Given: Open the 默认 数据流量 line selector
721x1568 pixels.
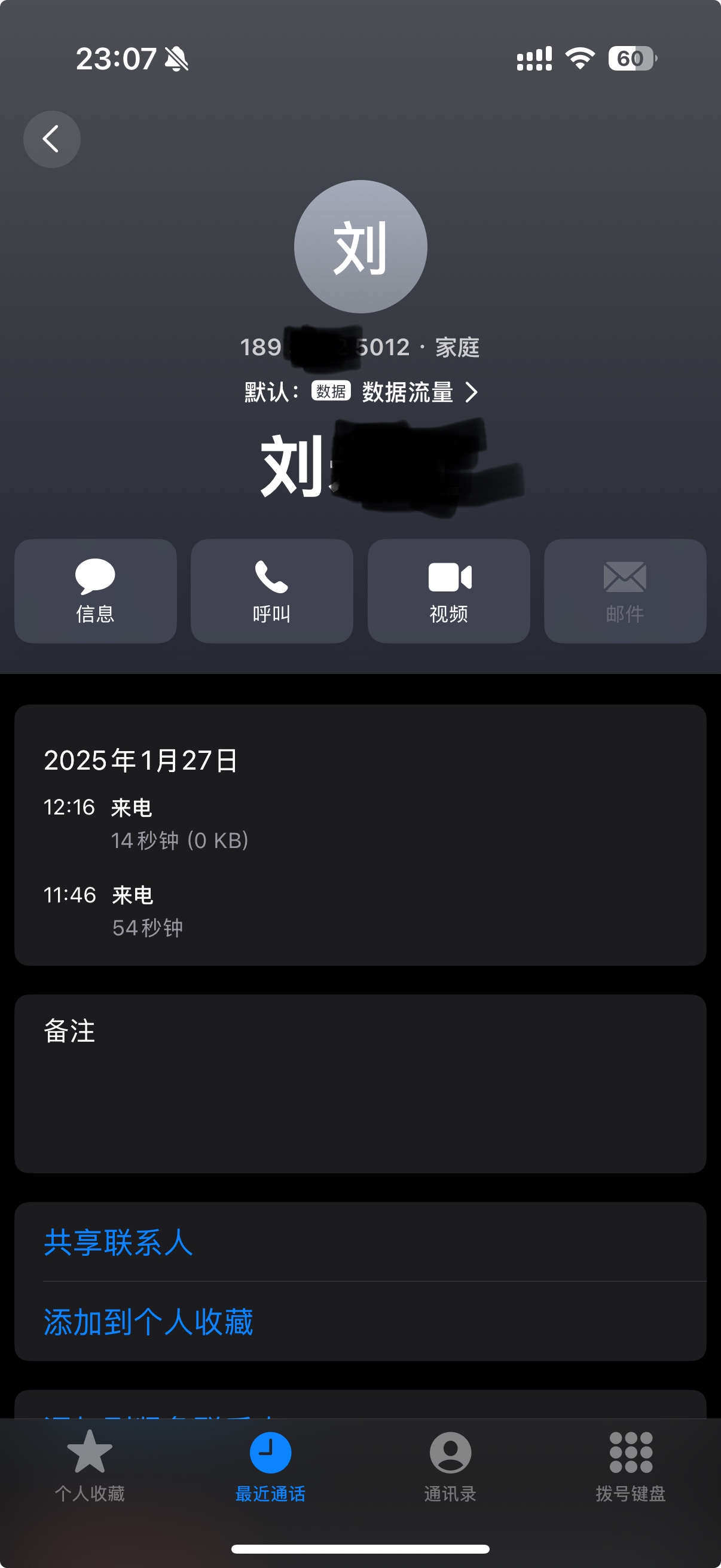Looking at the screenshot, I should pos(361,392).
